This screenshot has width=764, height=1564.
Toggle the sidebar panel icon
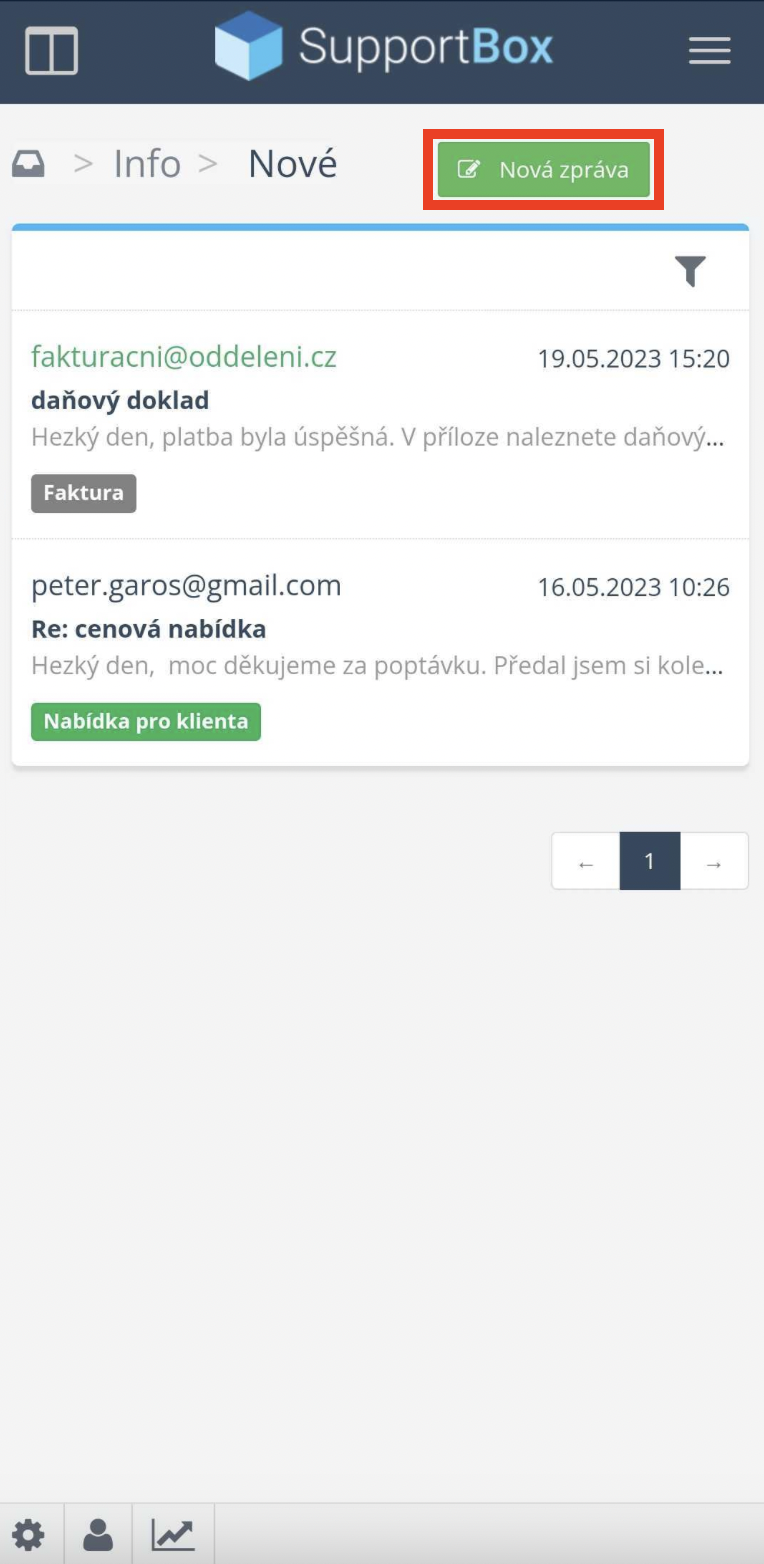pyautogui.click(x=51, y=50)
